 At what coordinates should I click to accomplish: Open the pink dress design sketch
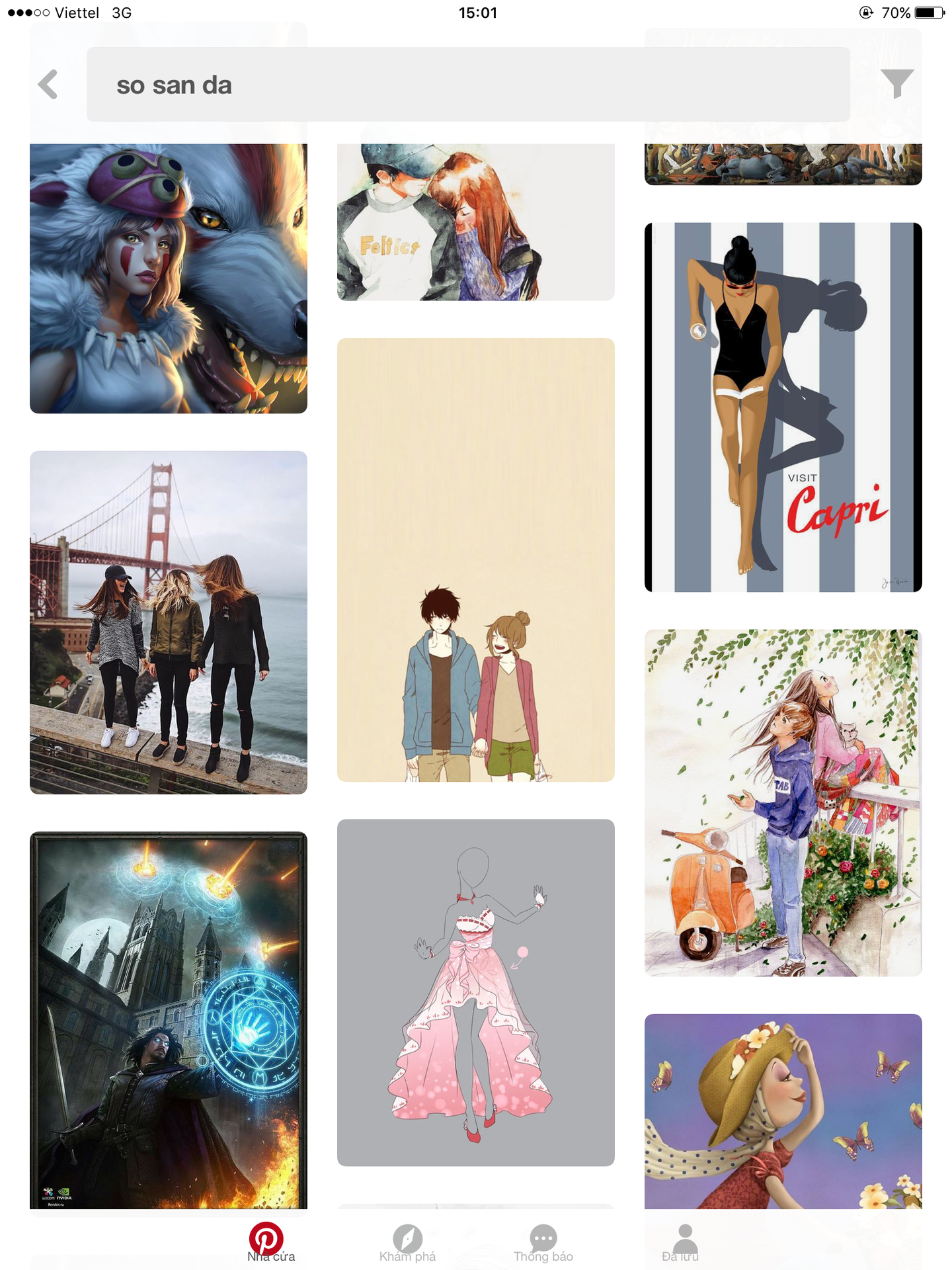[x=475, y=992]
